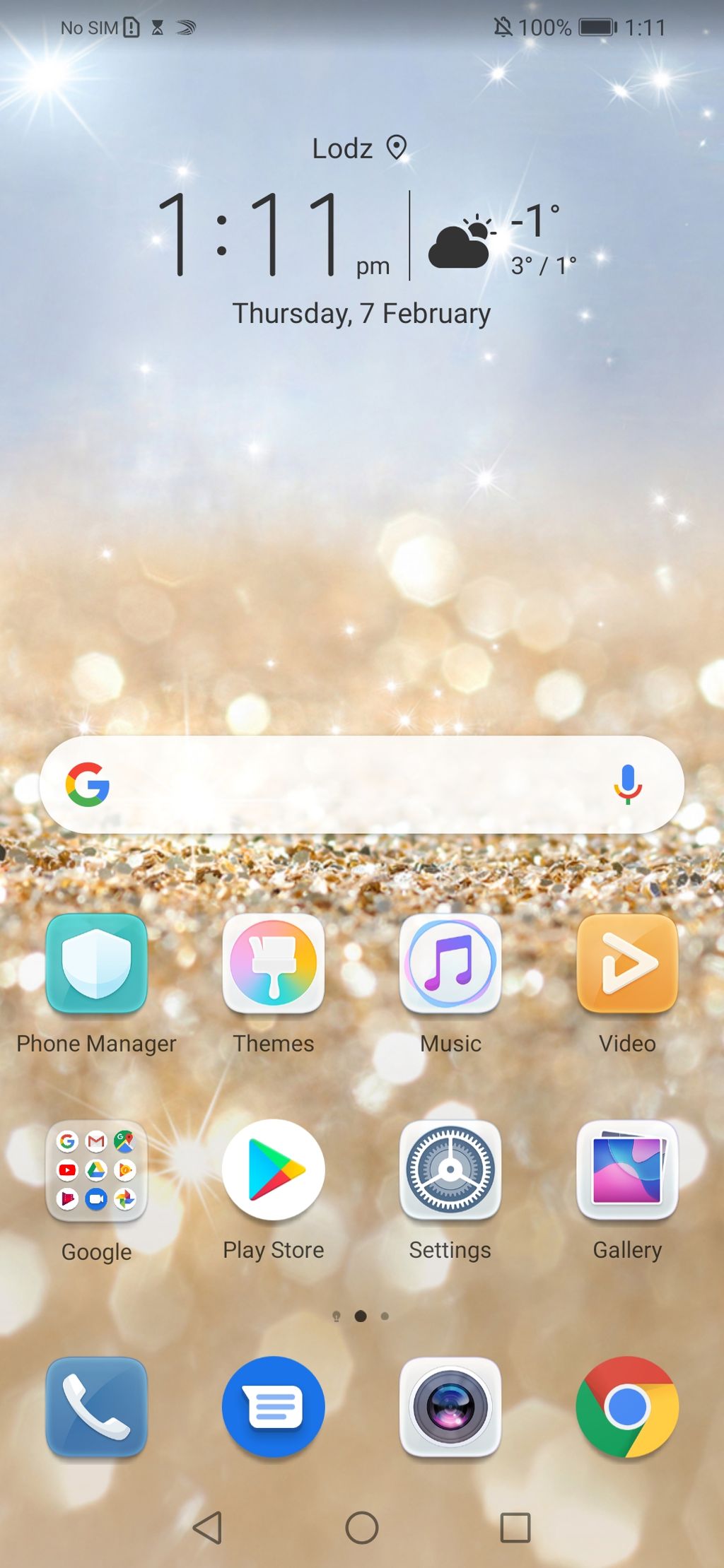This screenshot has height=1568, width=724.
Task: Open the Phone dialer in the dock
Action: [96, 1406]
